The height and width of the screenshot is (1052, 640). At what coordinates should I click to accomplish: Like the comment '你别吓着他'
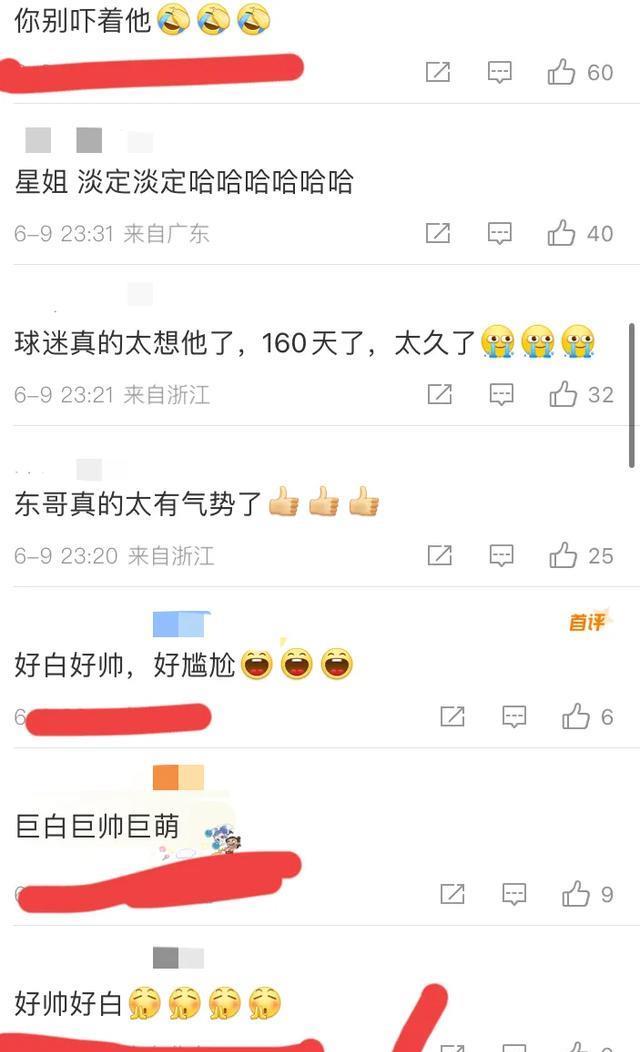click(x=562, y=72)
